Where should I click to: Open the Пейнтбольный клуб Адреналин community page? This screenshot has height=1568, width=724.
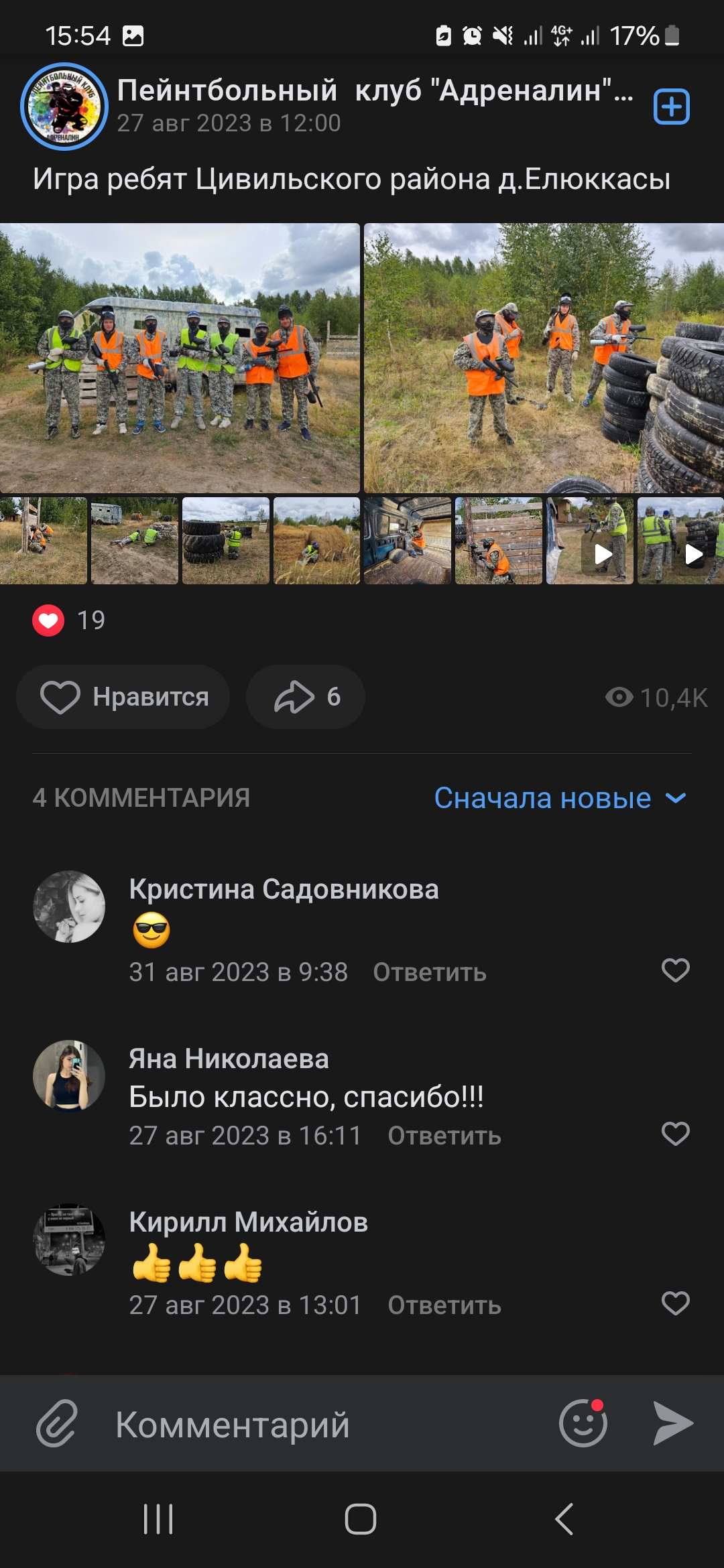(x=374, y=91)
